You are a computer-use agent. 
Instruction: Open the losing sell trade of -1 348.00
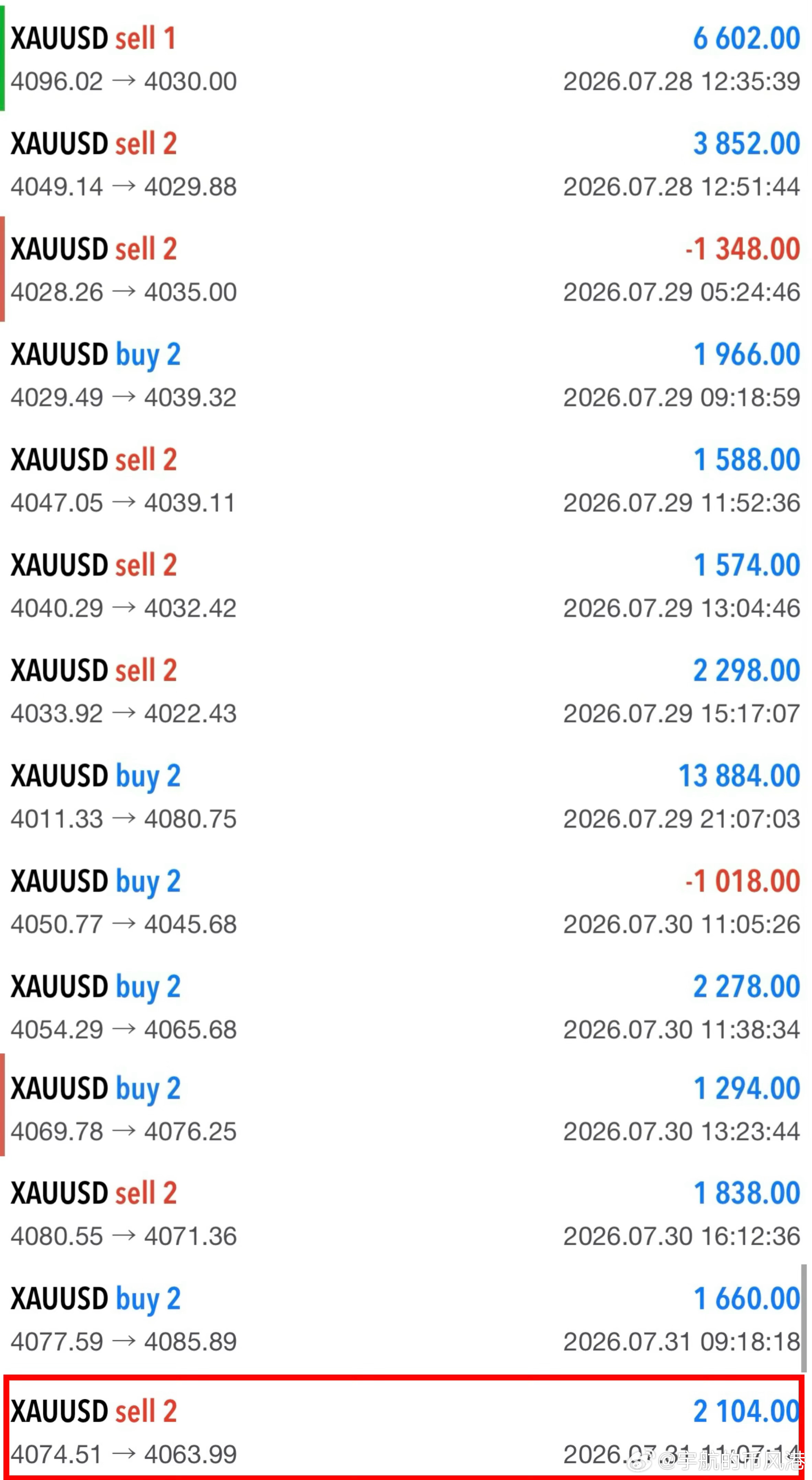click(406, 269)
